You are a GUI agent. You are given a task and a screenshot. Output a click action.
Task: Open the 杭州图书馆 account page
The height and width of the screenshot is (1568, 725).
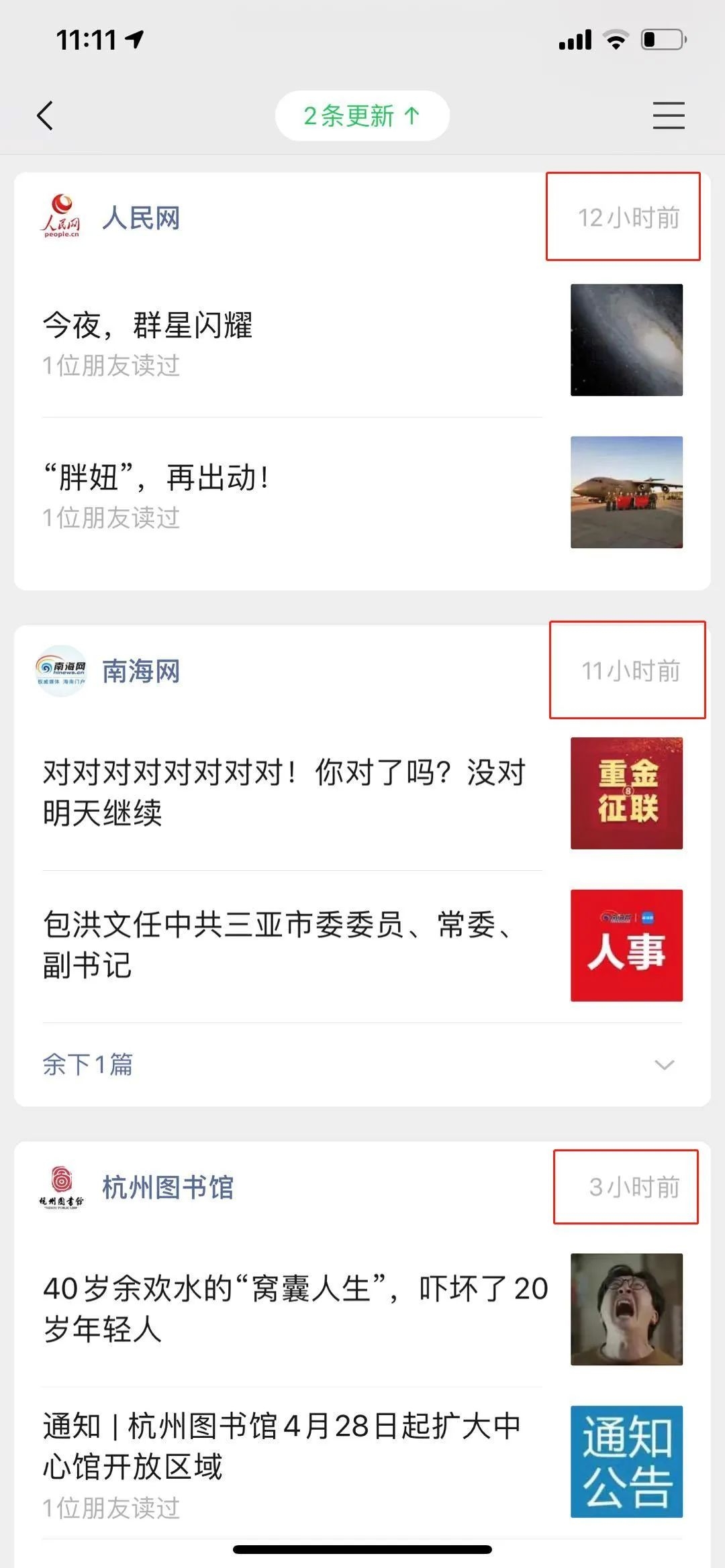pos(167,1187)
